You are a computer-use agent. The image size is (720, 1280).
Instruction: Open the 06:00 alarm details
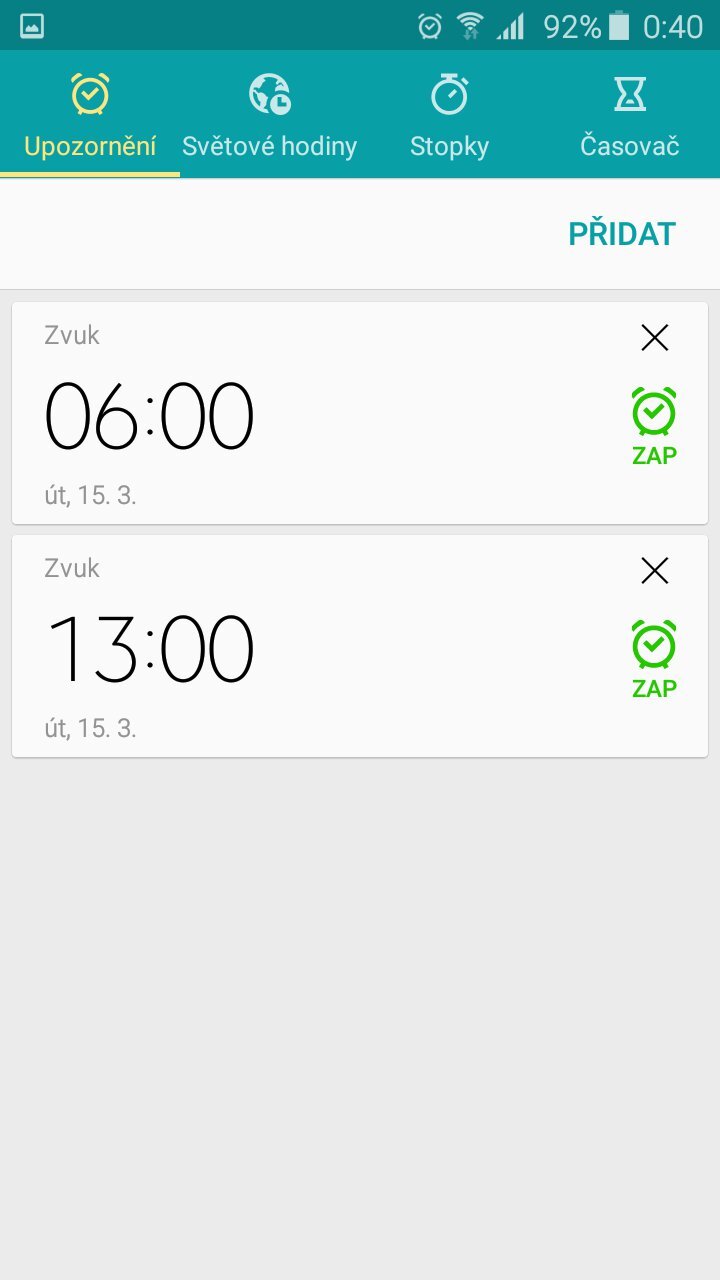click(300, 415)
